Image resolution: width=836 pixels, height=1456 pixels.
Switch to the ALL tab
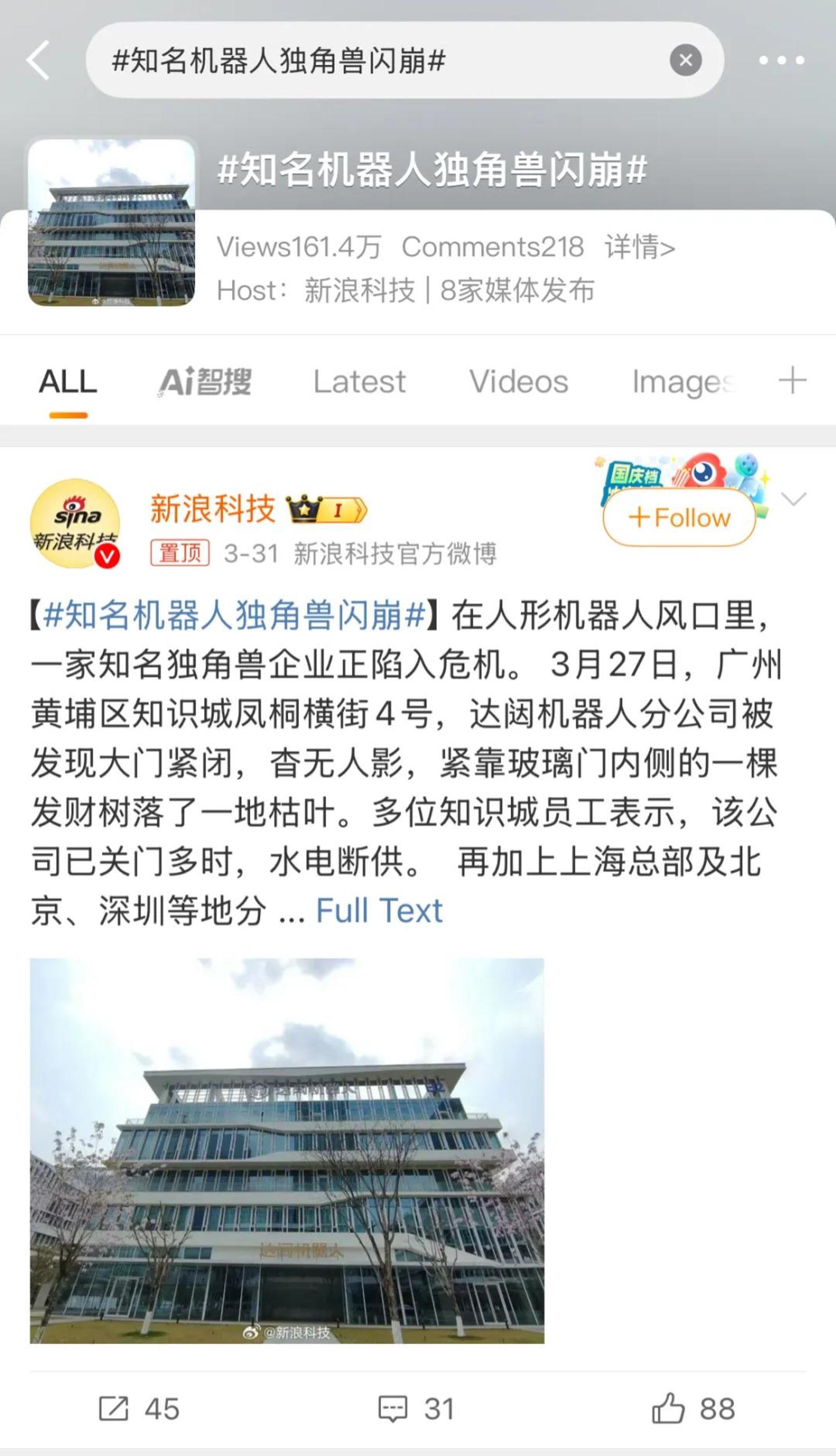(68, 382)
